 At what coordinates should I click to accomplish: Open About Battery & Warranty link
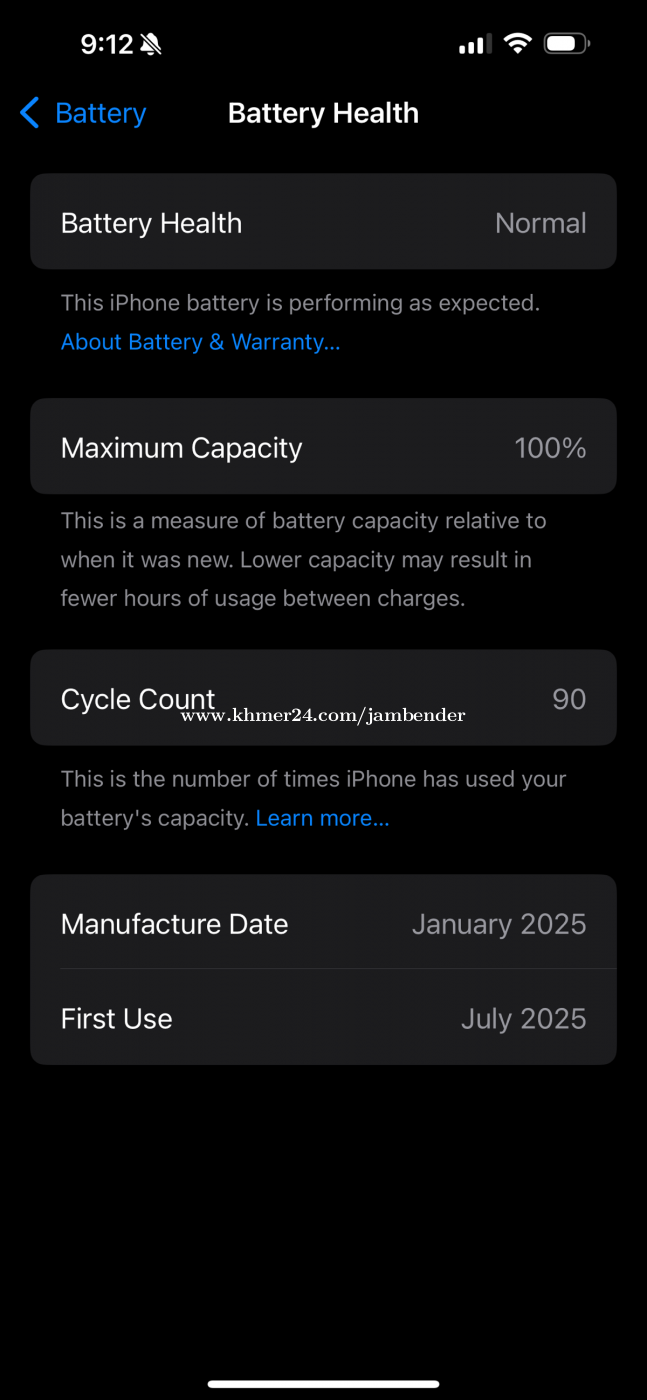pos(200,342)
